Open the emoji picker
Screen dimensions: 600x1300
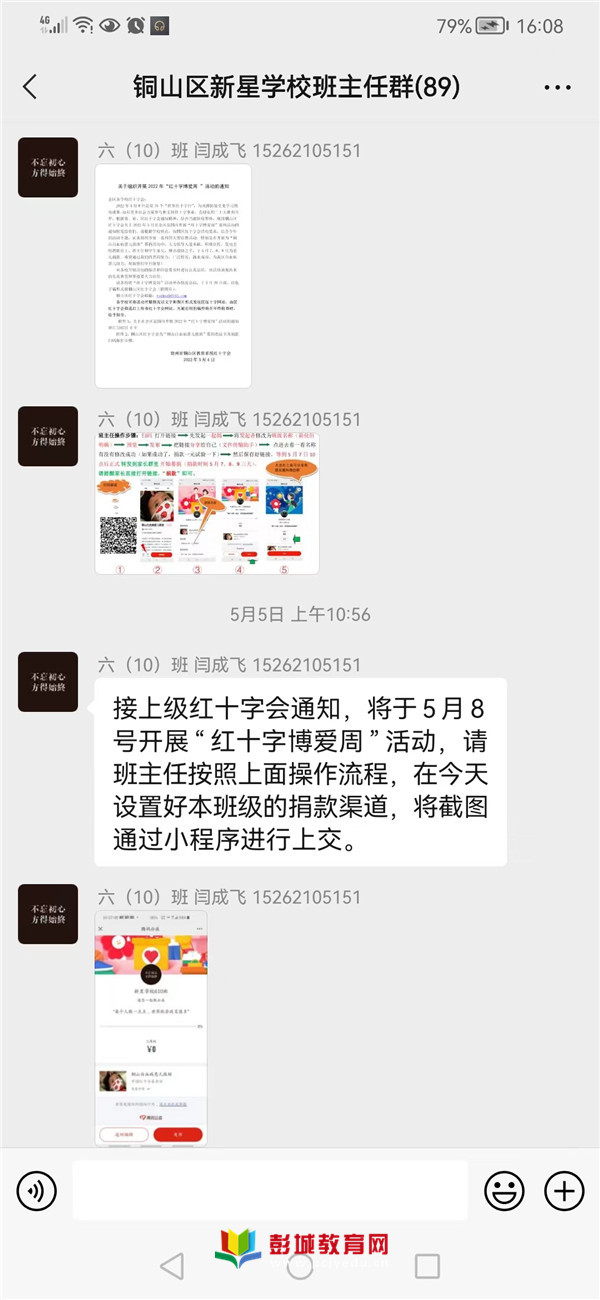(504, 1190)
